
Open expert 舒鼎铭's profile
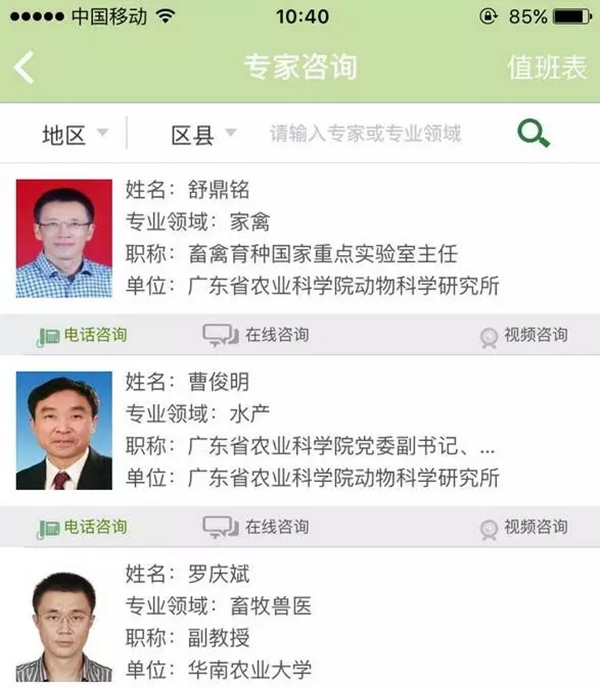point(300,238)
